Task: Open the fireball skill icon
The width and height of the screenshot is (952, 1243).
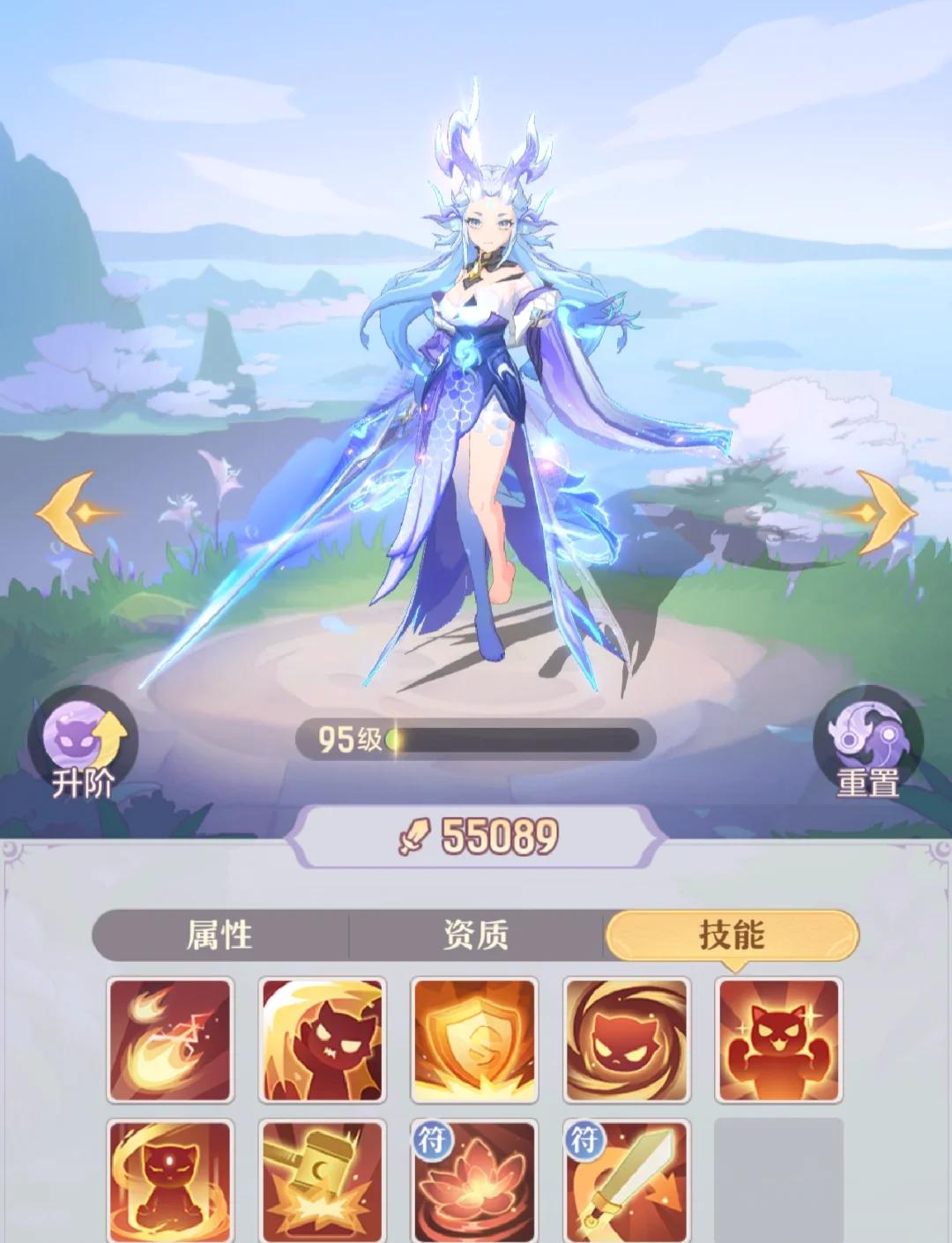Action: [x=170, y=1040]
